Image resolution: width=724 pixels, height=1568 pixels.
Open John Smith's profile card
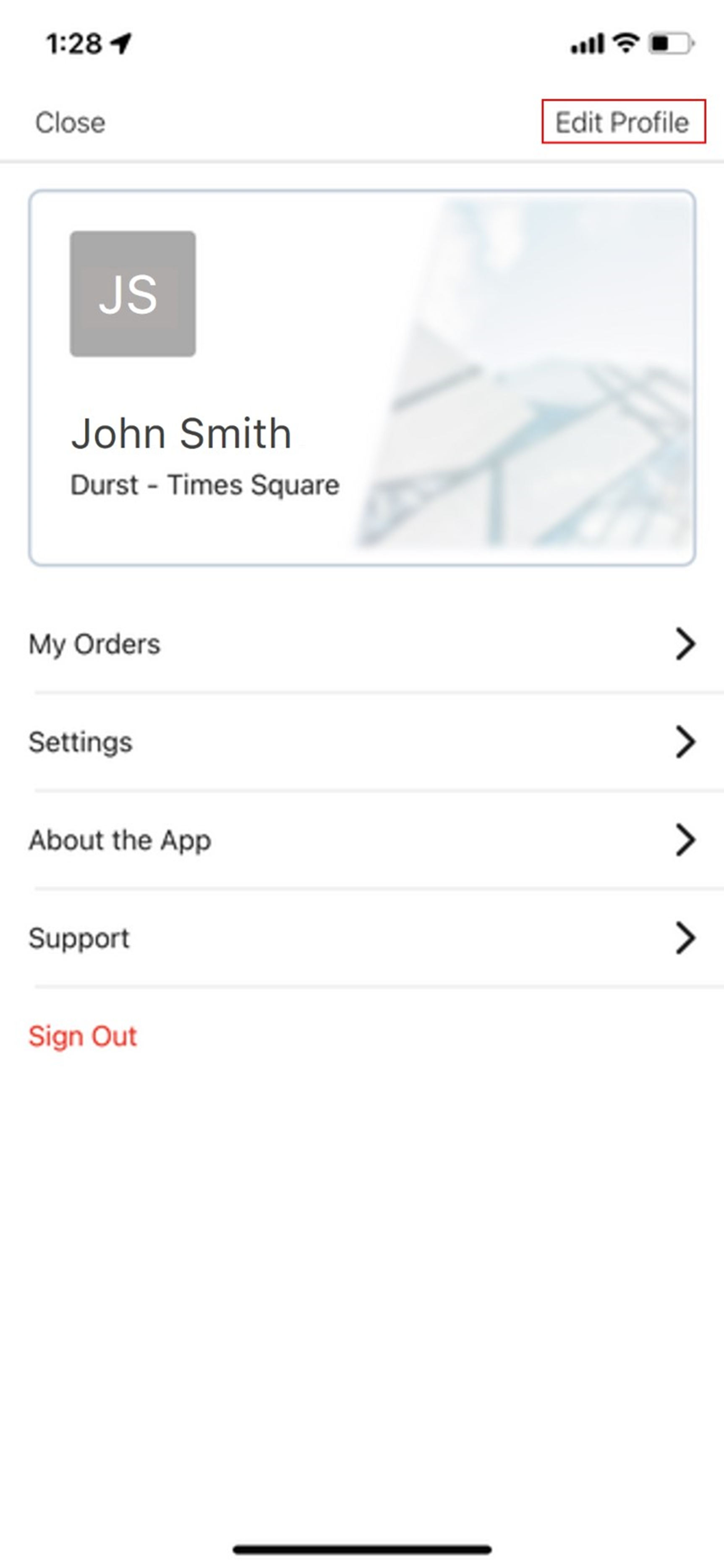point(361,378)
